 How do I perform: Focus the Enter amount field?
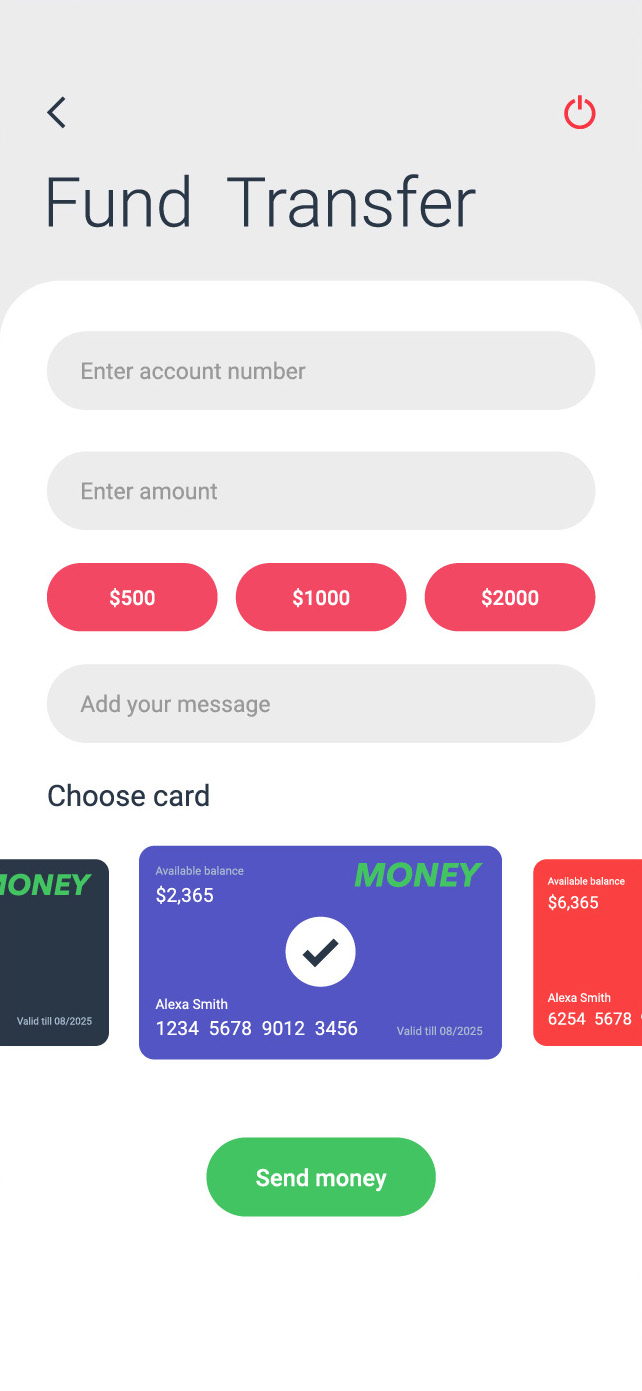[321, 491]
